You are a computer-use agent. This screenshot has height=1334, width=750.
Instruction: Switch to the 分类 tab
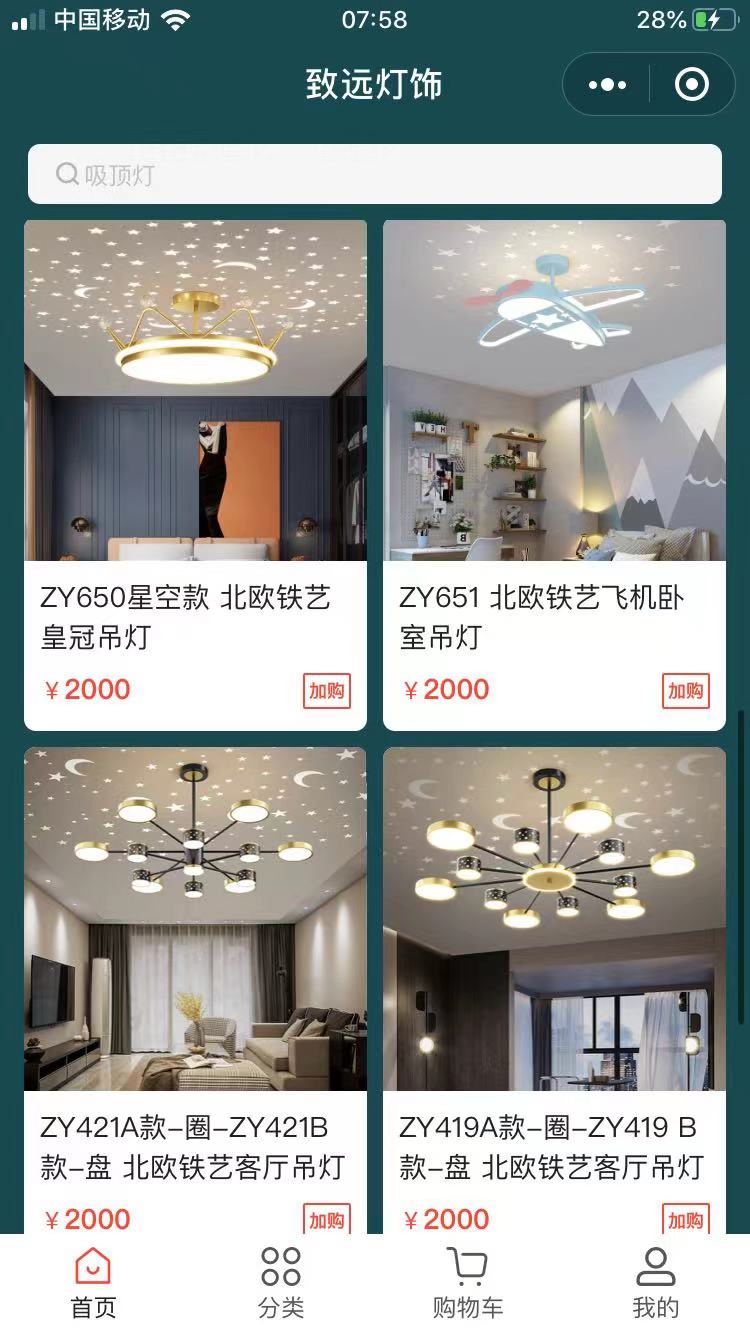[281, 1282]
